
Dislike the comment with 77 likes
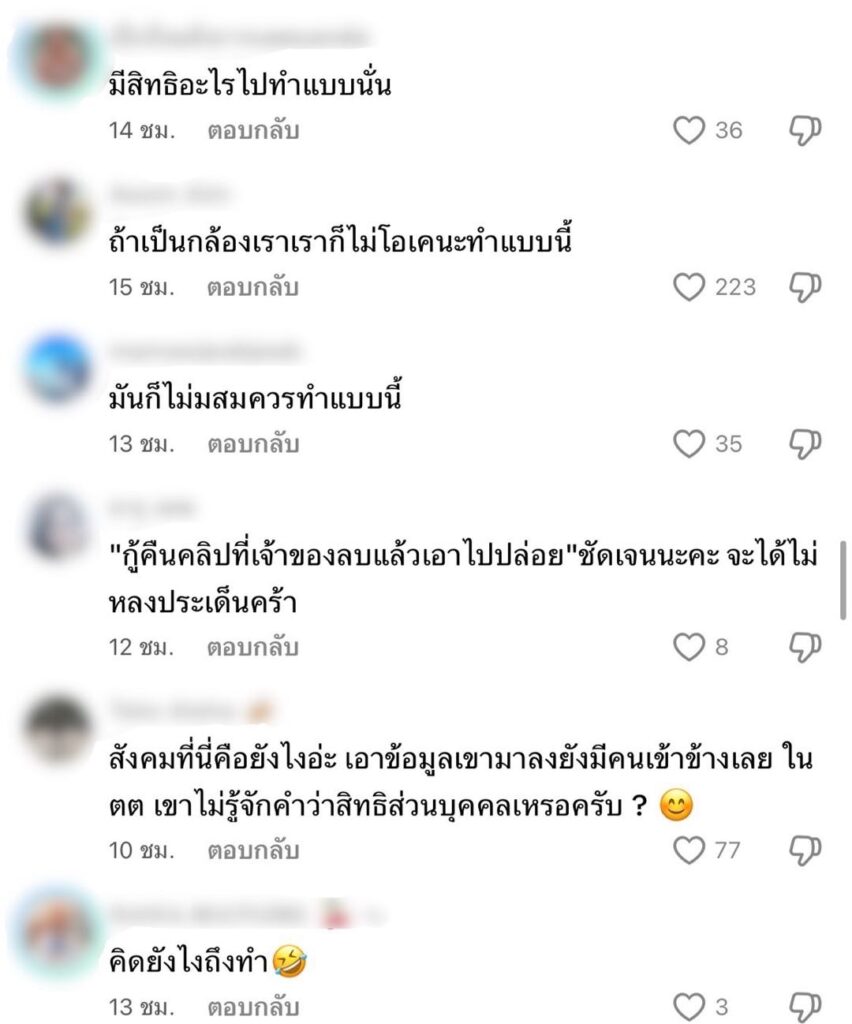[806, 851]
